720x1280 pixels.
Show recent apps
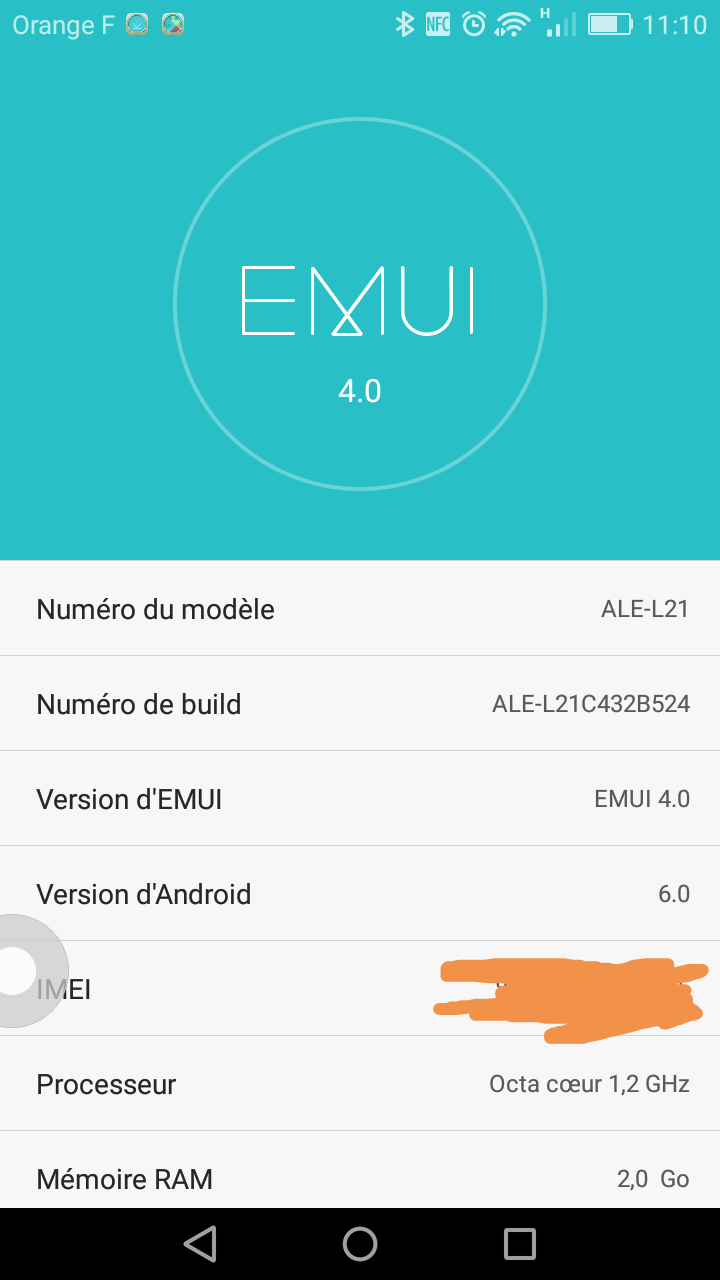tap(520, 1244)
